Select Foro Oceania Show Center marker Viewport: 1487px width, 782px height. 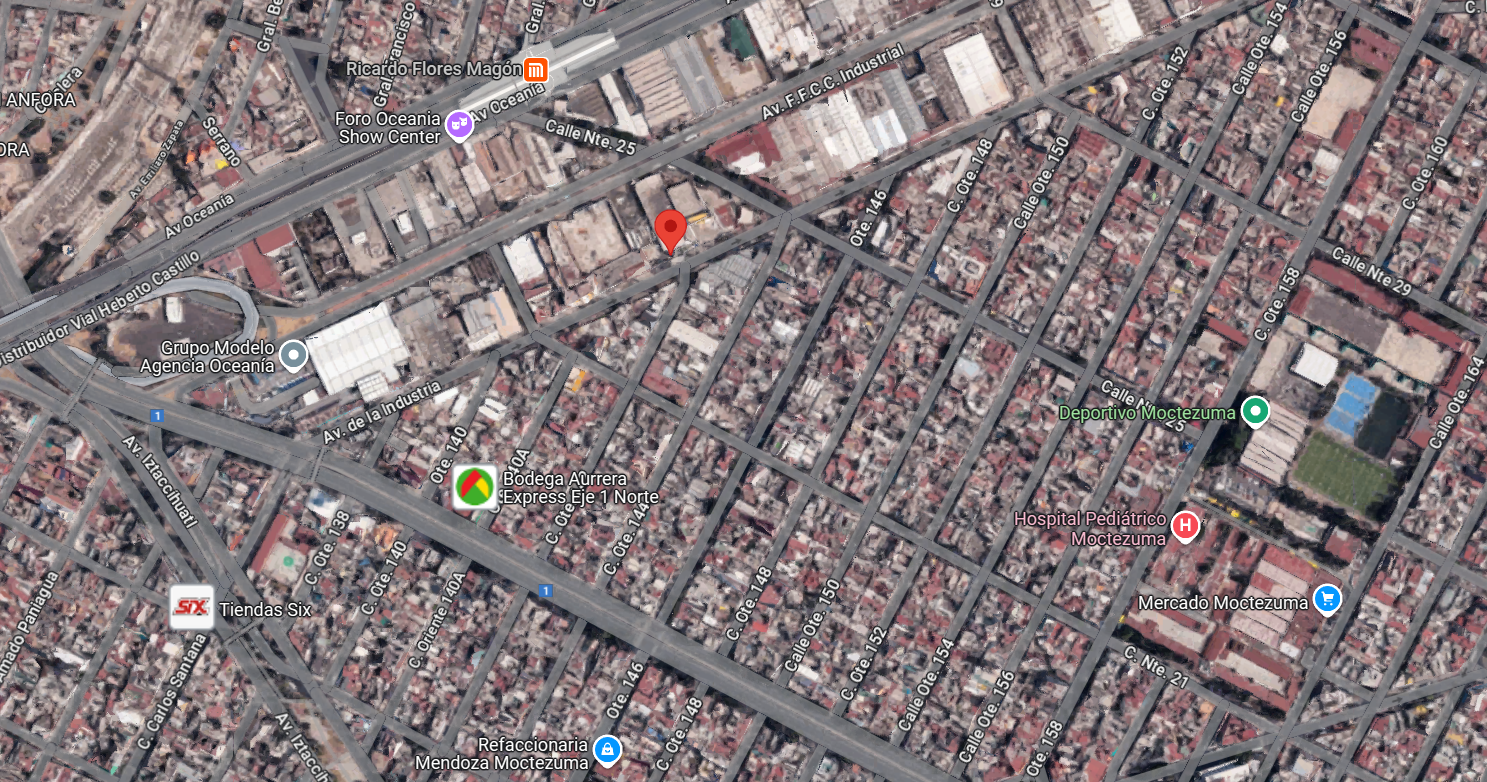459,124
